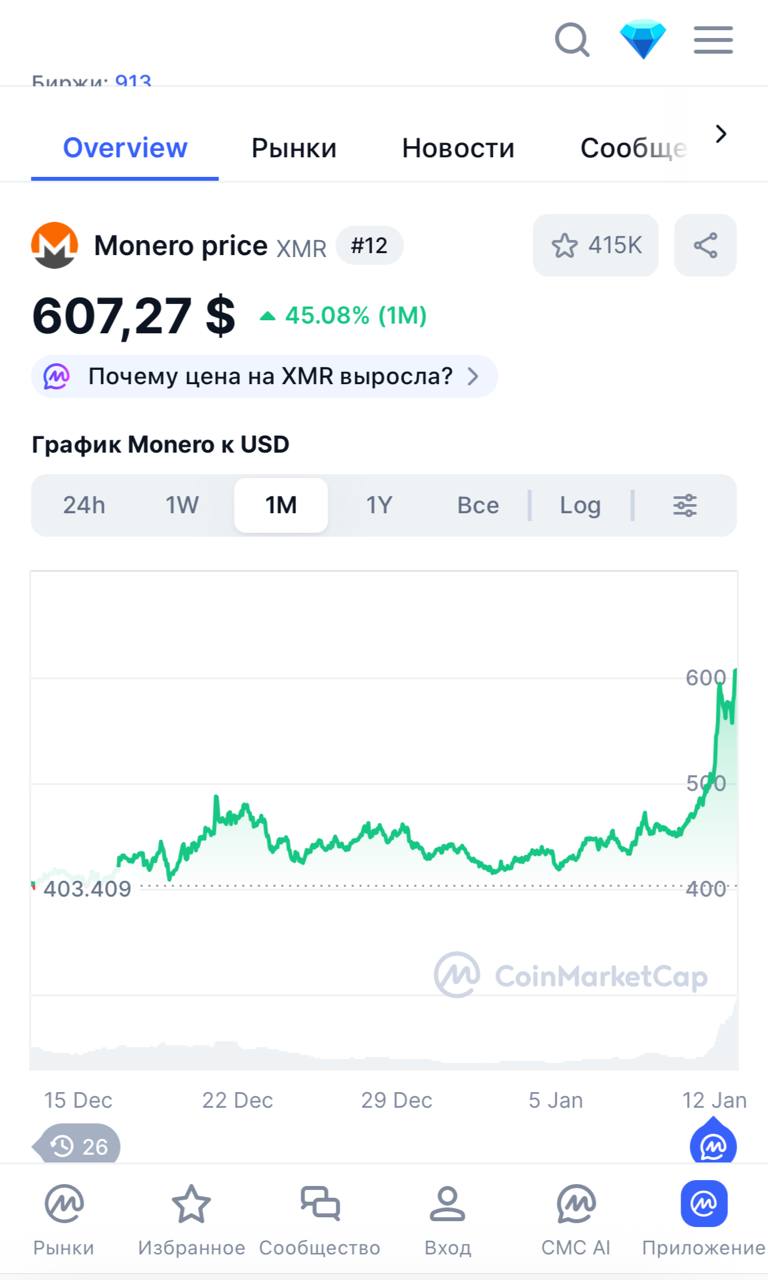Select the Рынки tab
The height and width of the screenshot is (1280, 768).
293,147
